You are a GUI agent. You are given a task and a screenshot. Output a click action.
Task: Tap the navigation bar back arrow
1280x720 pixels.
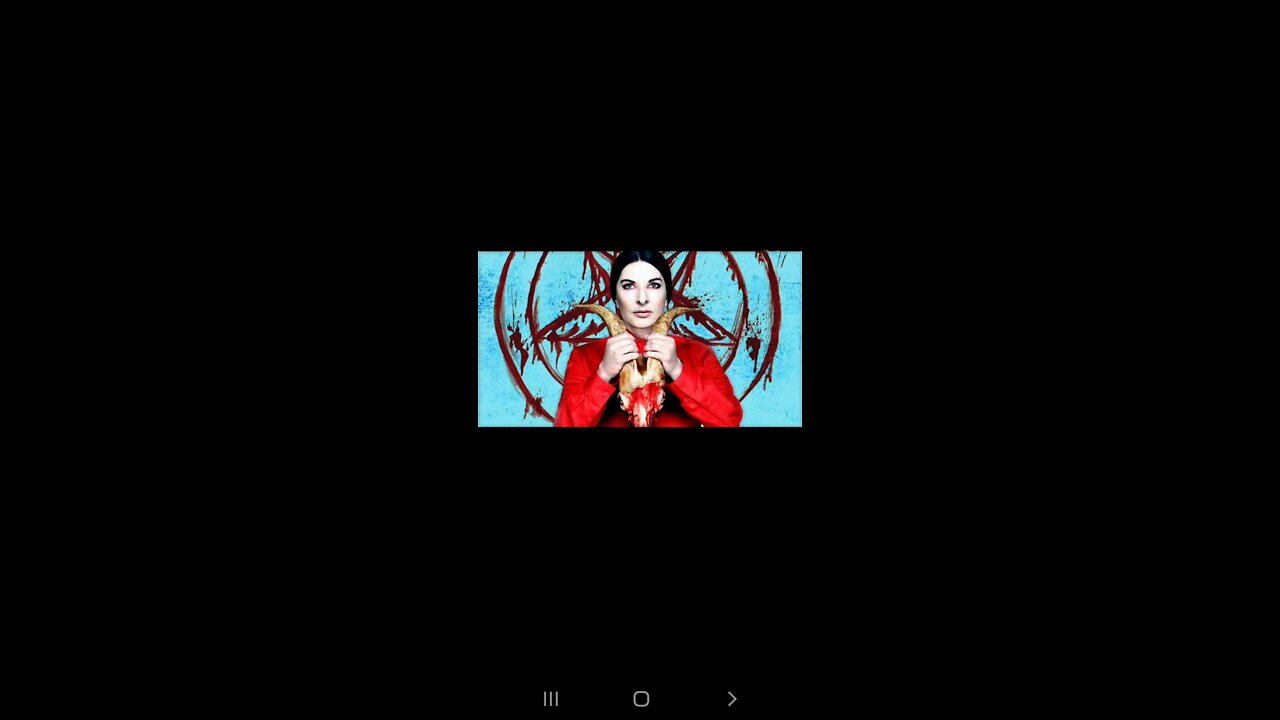pyautogui.click(x=732, y=699)
